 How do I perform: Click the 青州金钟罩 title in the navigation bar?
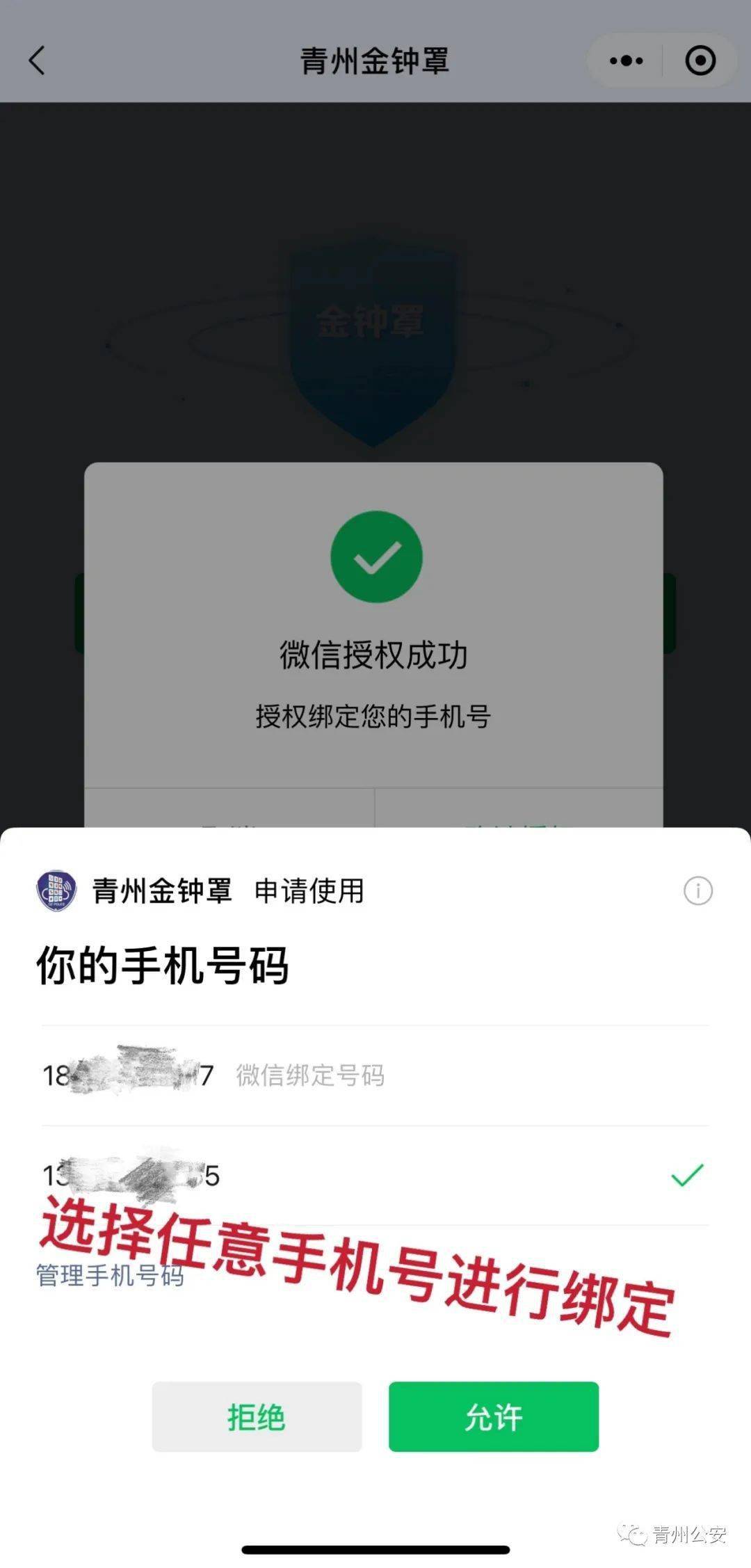coord(375,61)
